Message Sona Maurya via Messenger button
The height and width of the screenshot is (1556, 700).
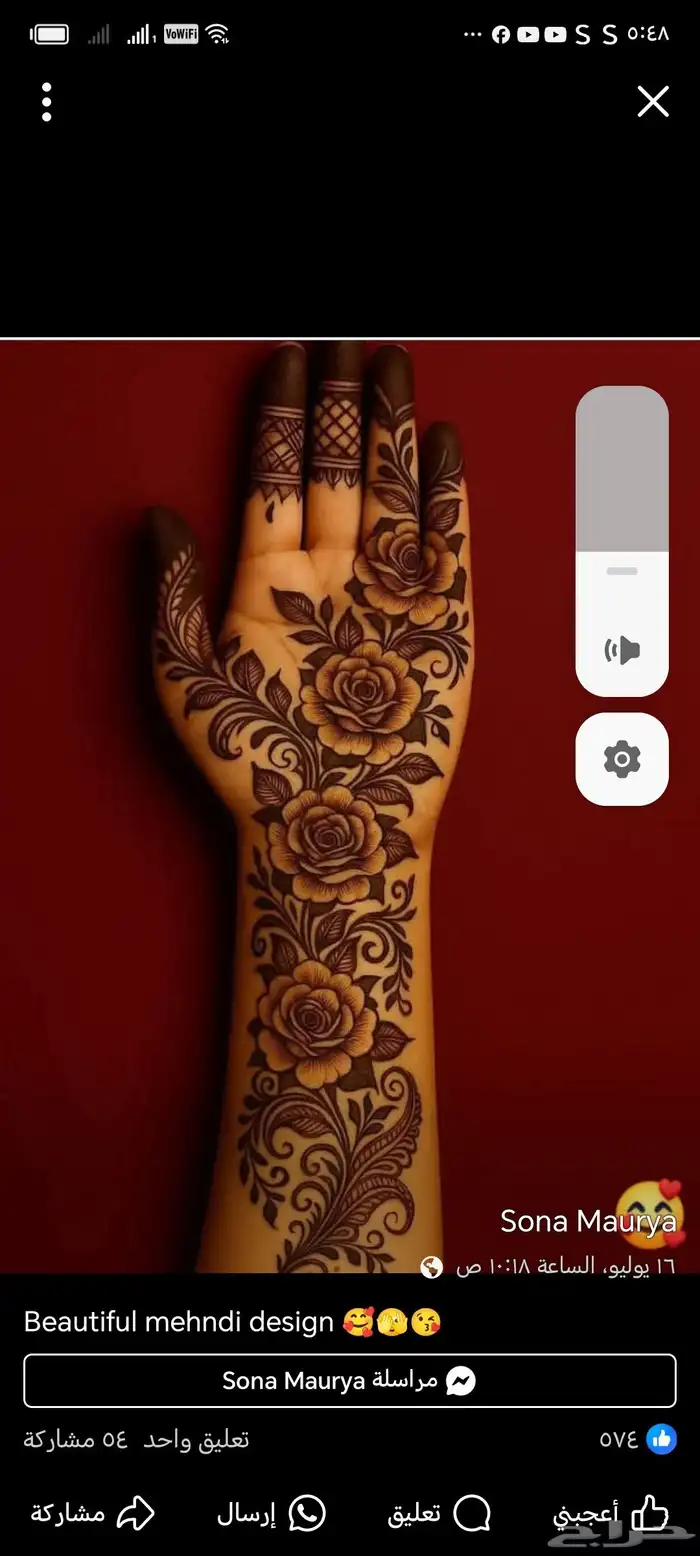(x=349, y=1381)
